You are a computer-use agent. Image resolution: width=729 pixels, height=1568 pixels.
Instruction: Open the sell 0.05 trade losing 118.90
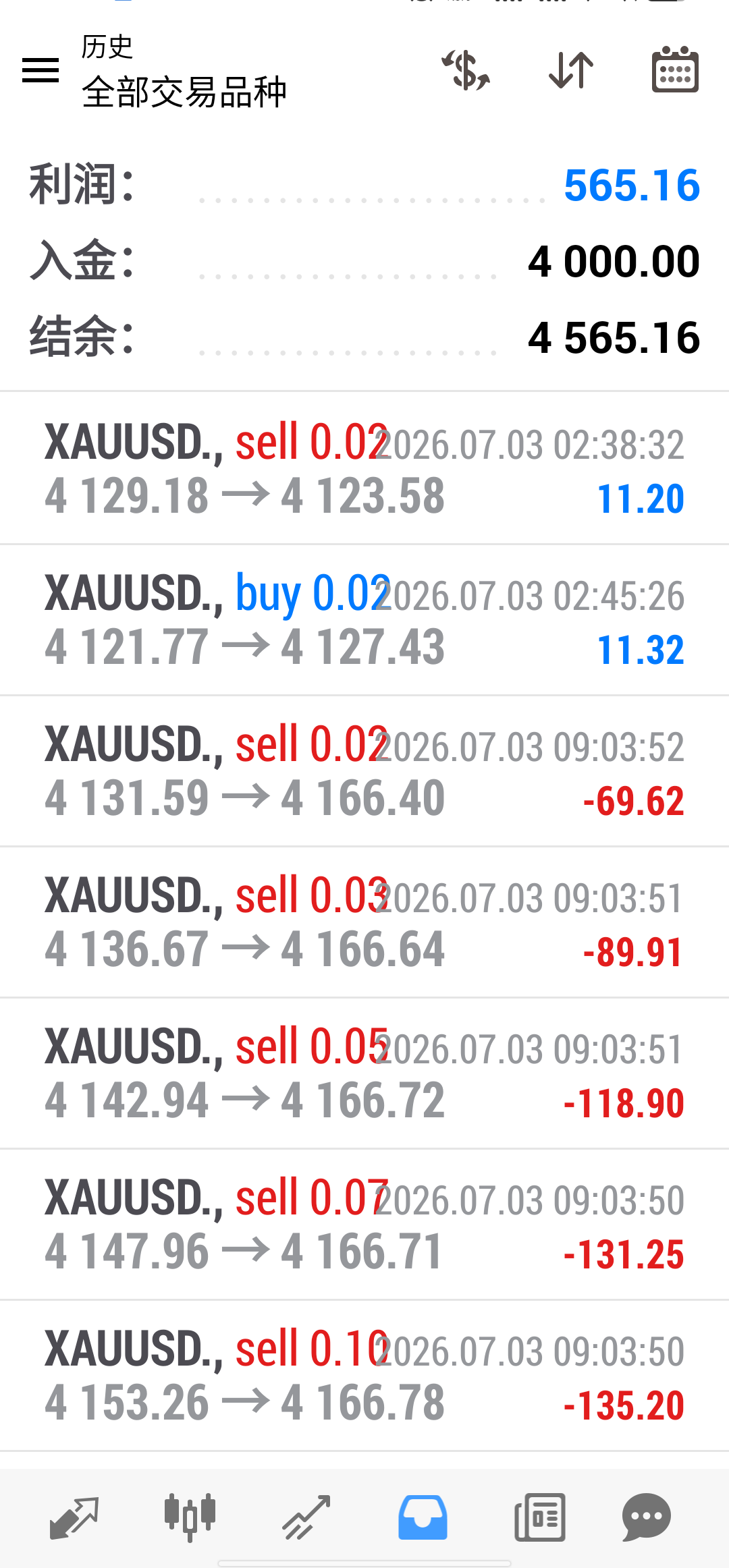364,1073
